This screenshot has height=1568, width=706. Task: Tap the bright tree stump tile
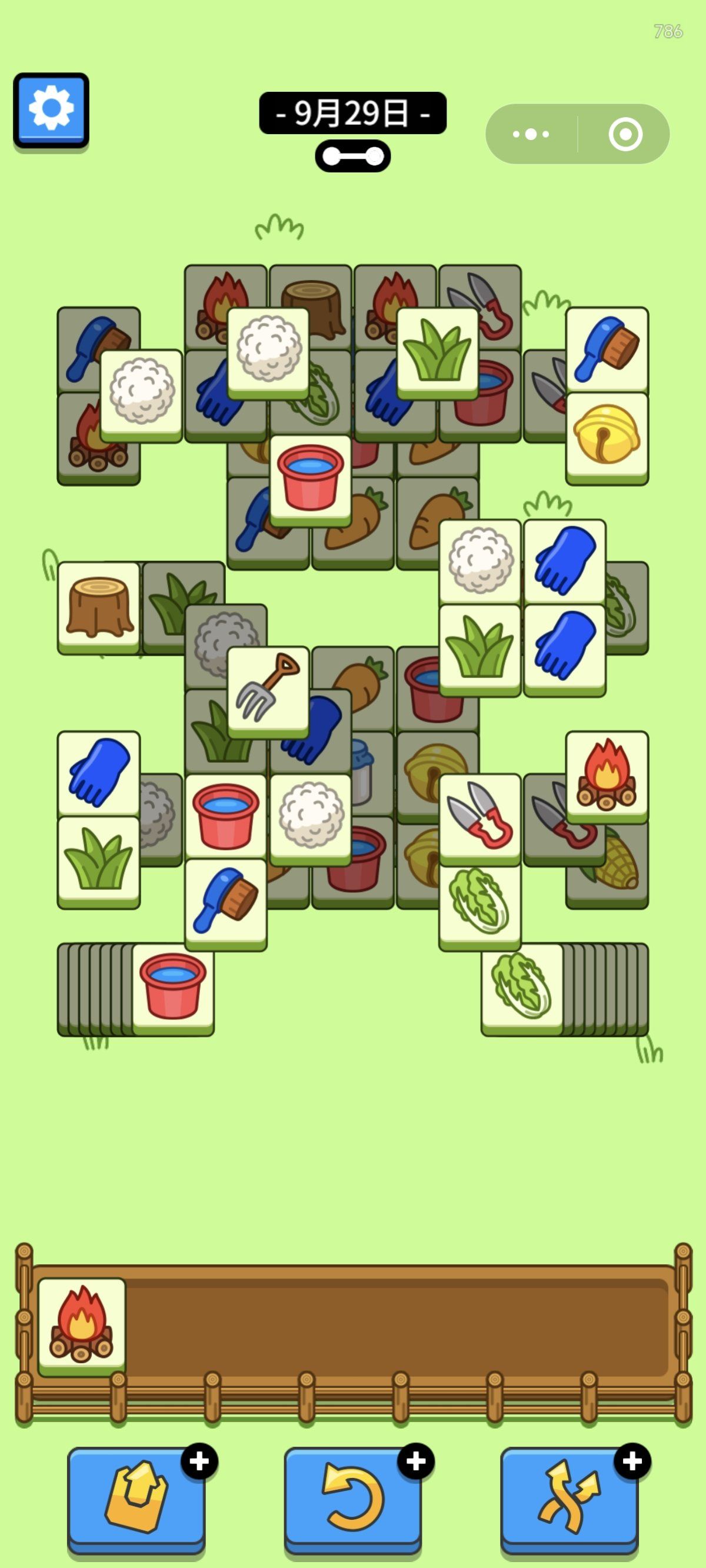(x=99, y=605)
